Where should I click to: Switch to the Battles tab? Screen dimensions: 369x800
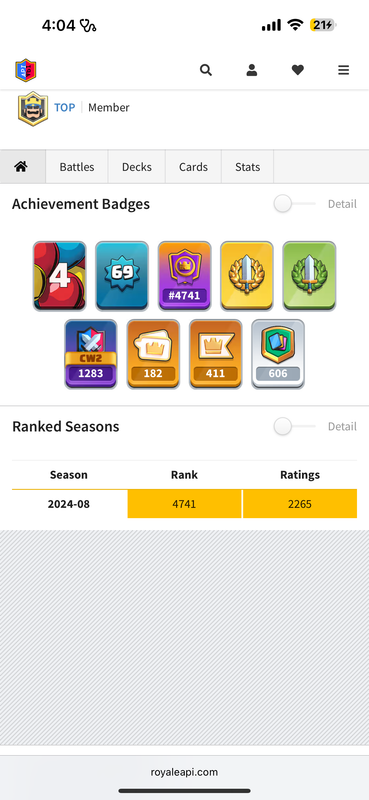(x=77, y=167)
